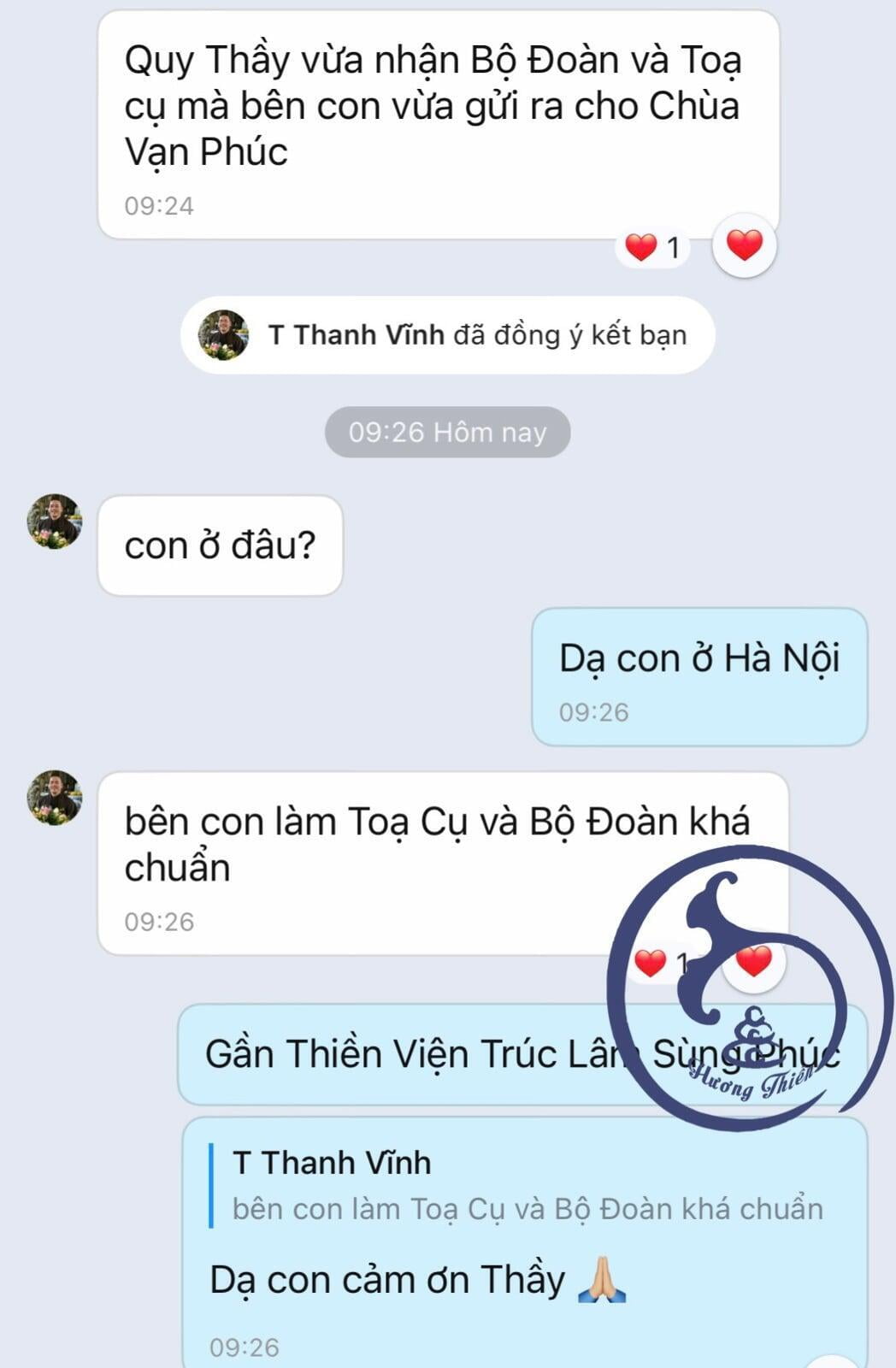This screenshot has width=896, height=1368.
Task: React with heart to the "khá chuẩn" message
Action: pos(753,962)
